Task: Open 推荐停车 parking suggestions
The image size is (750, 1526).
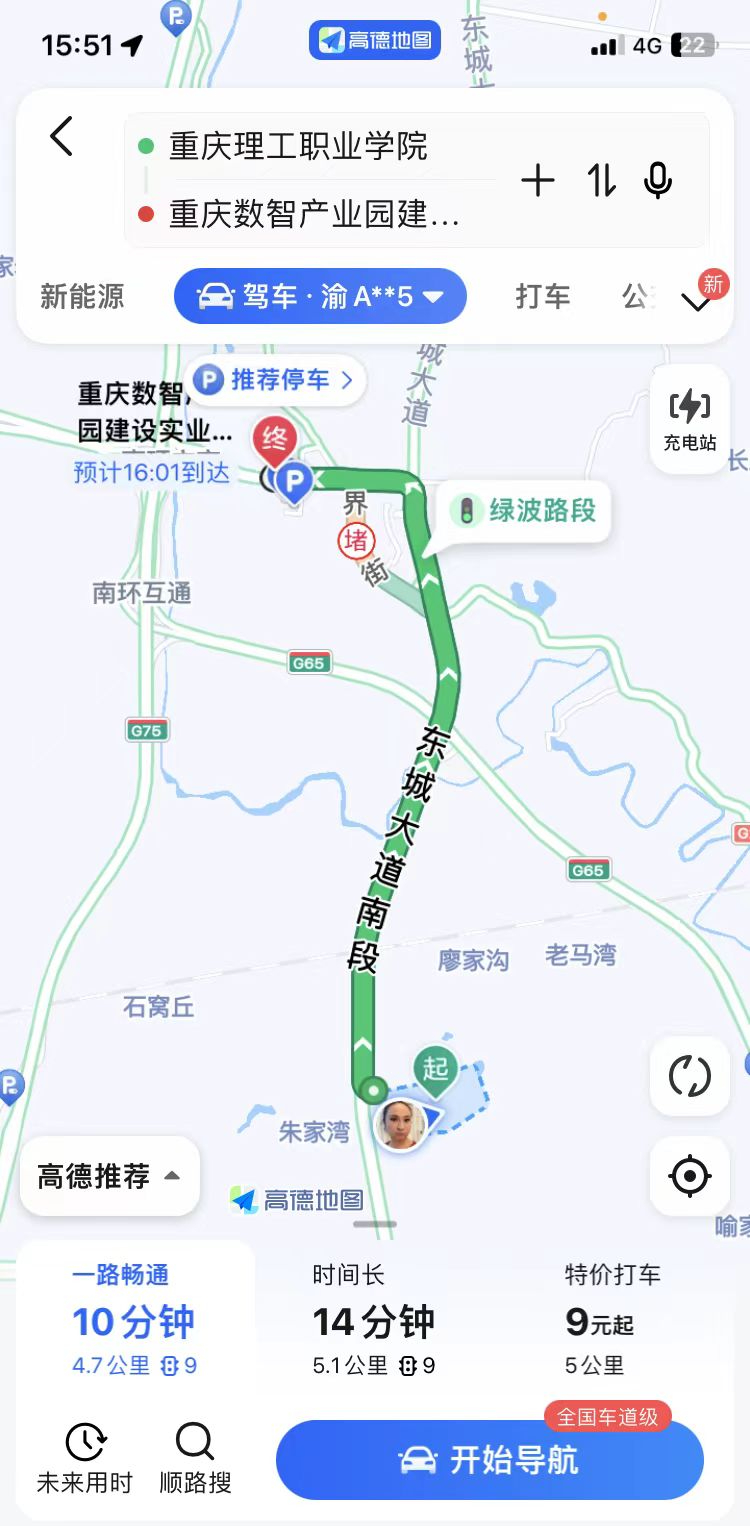Action: 274,380
